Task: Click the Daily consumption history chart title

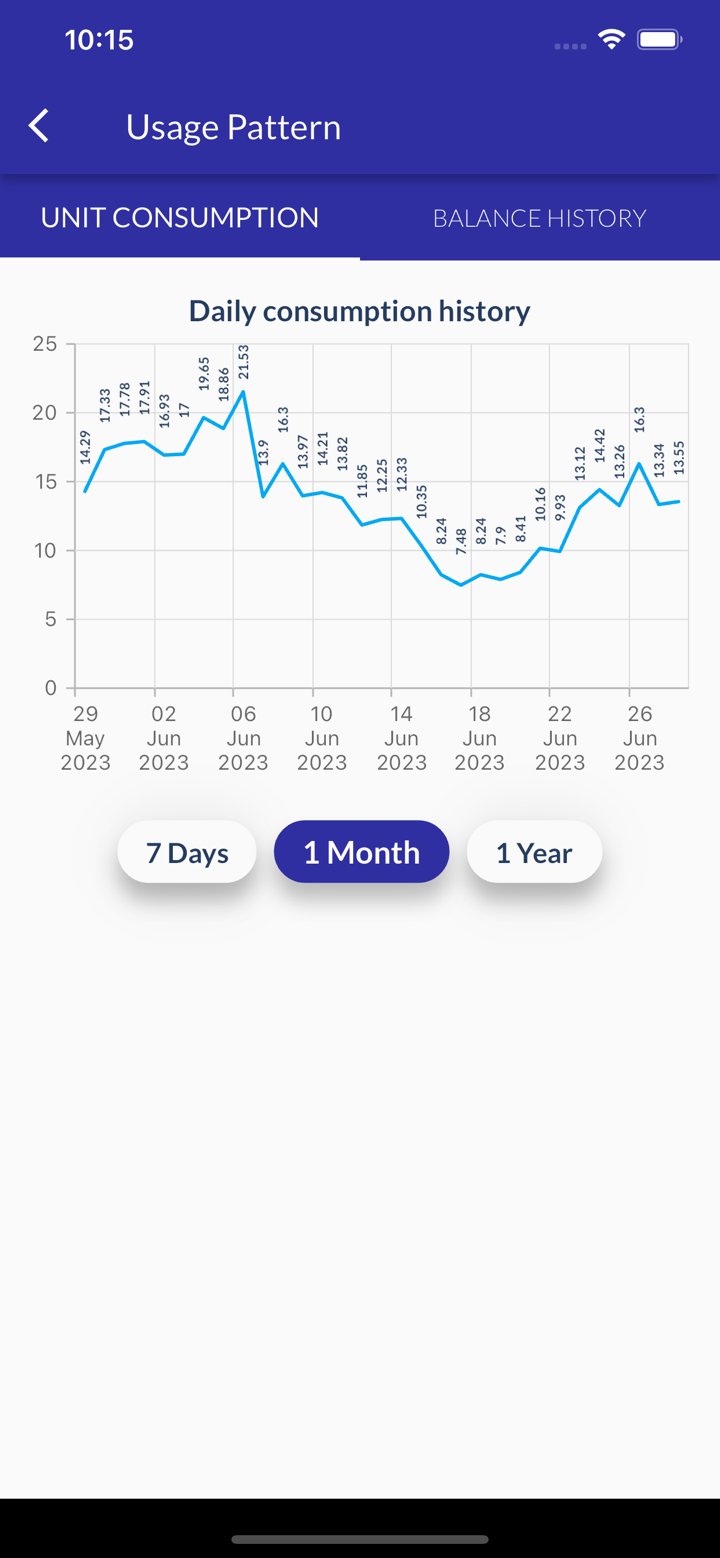Action: [x=359, y=311]
